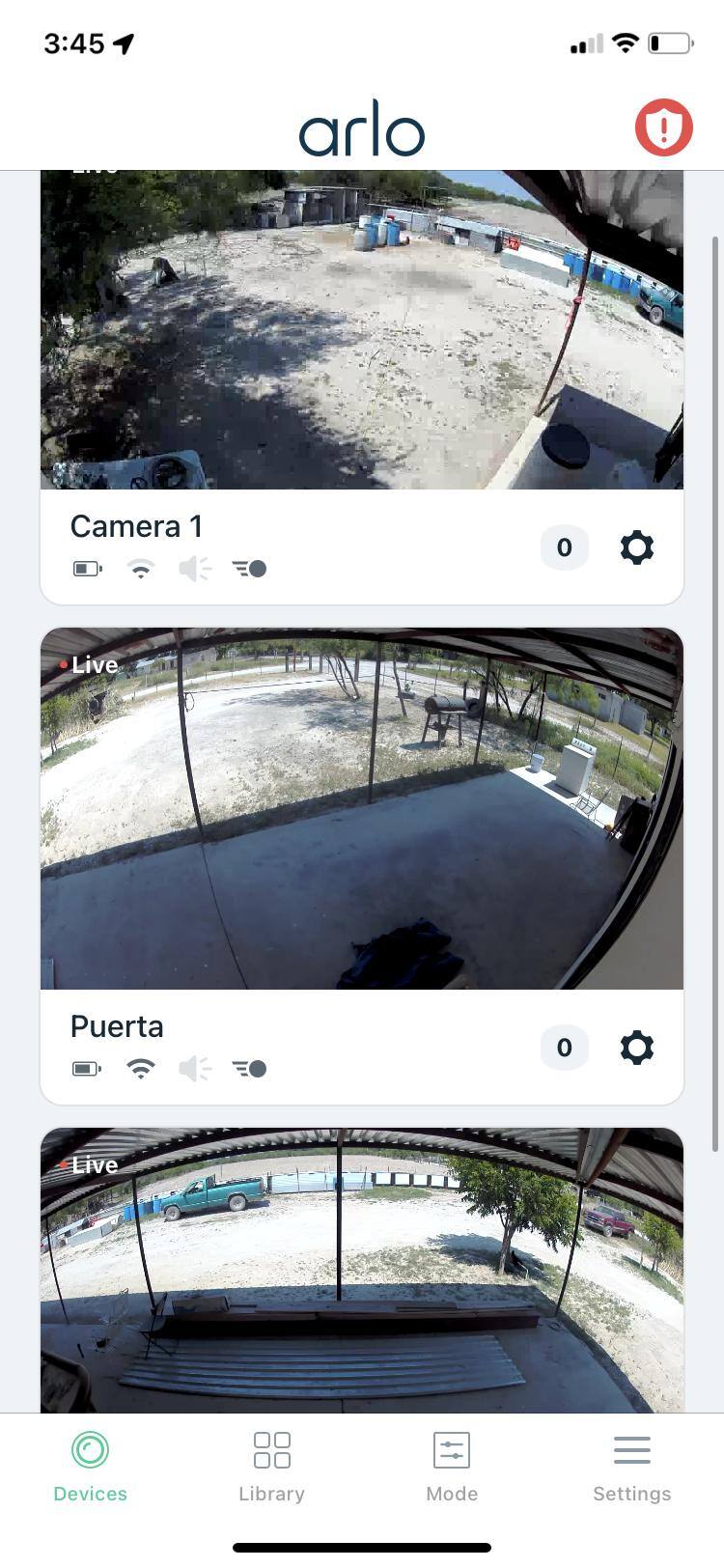View Camera 1 live feed
Screen dimensions: 724x1568
click(x=362, y=330)
